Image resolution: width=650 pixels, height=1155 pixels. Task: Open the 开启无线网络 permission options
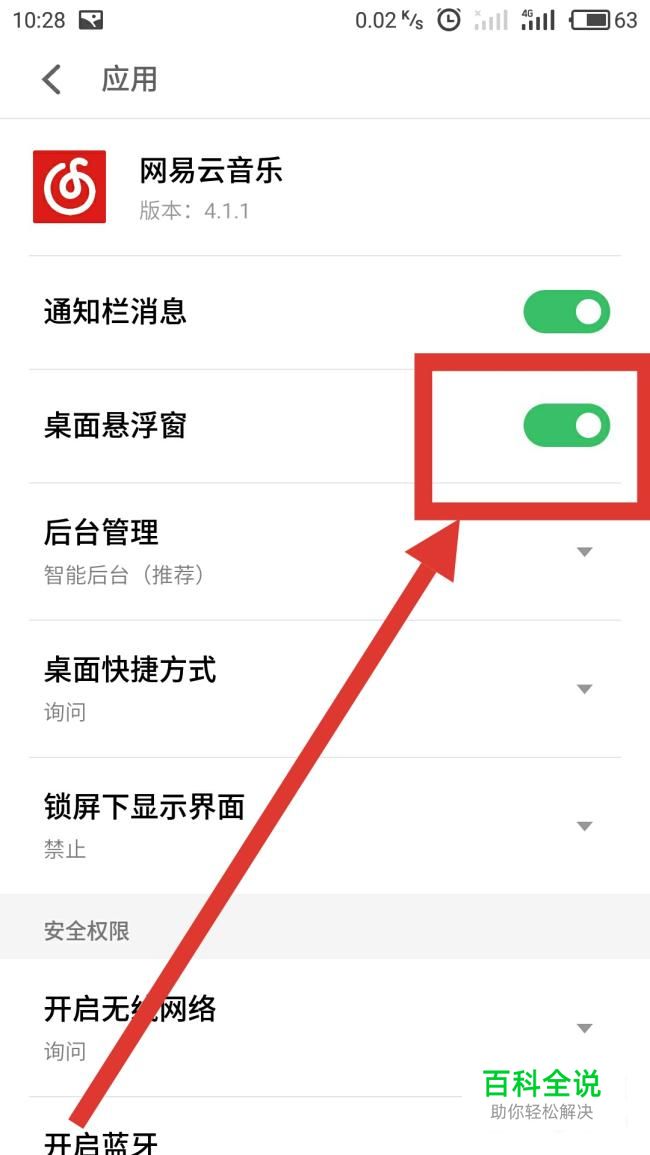click(585, 1028)
